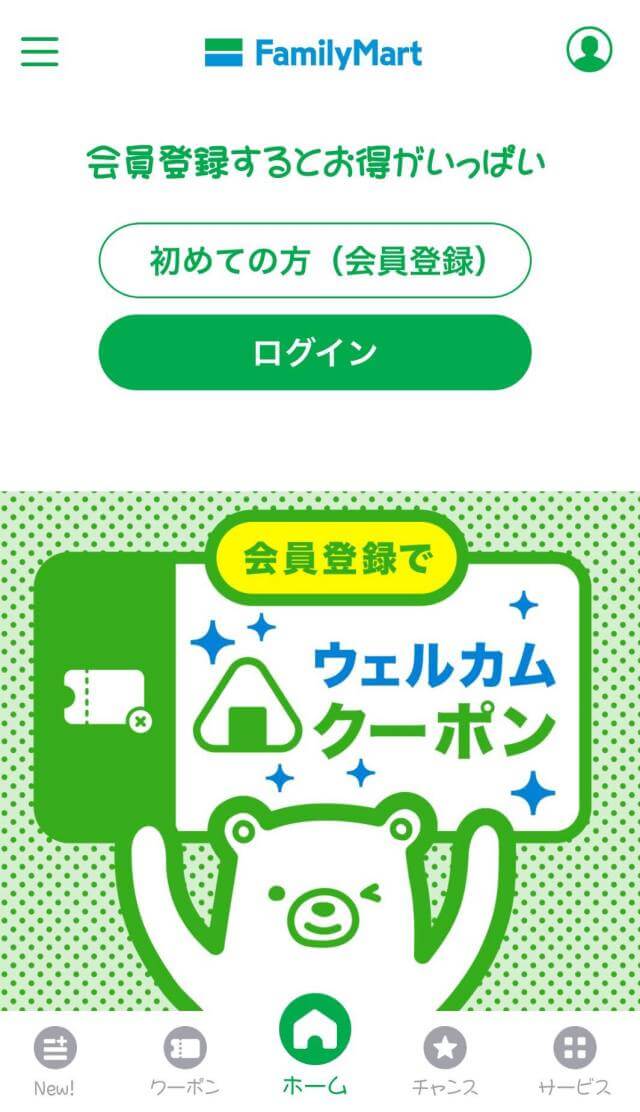Tap the ログイン button

pos(314,352)
